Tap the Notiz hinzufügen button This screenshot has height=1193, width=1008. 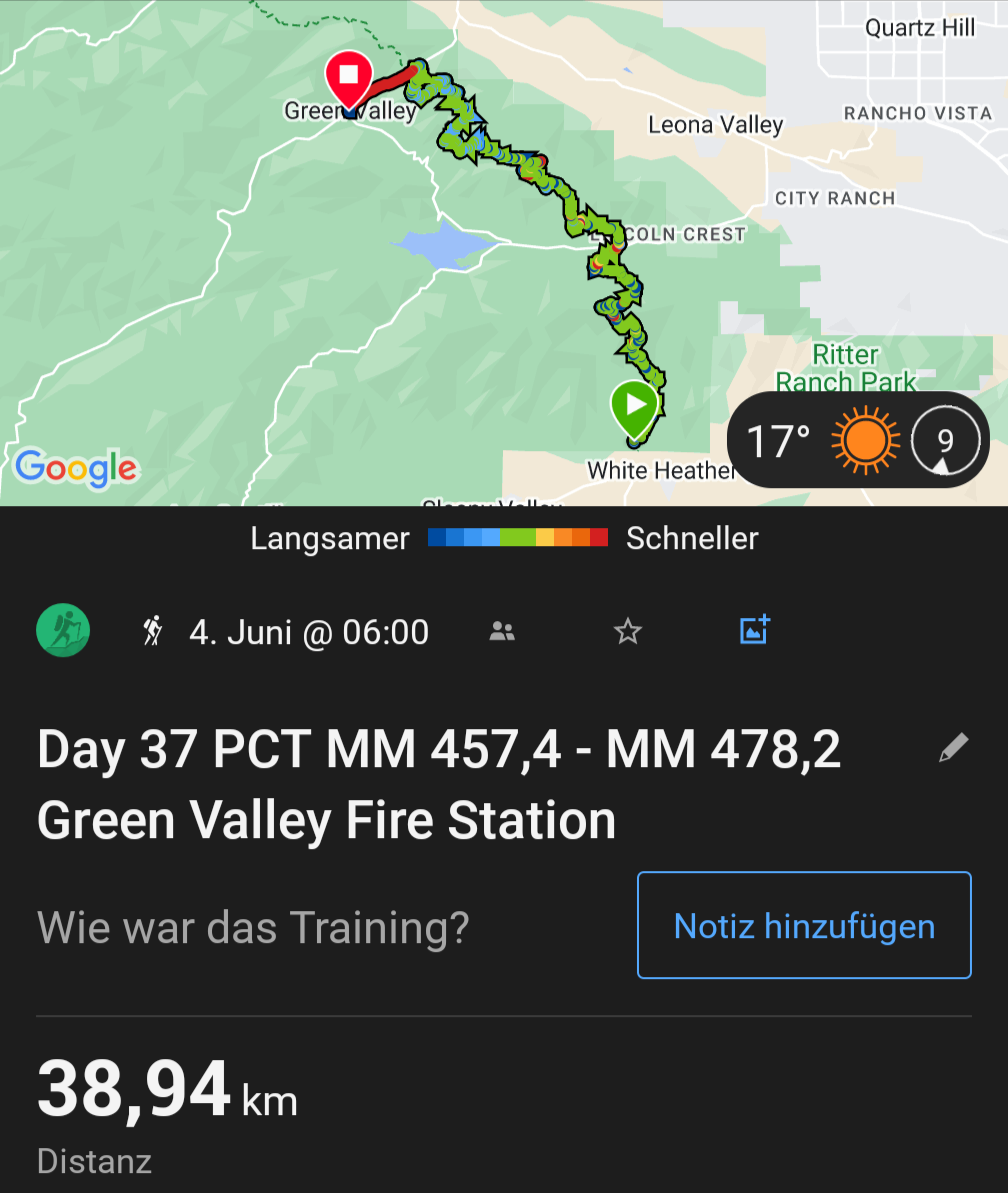[804, 925]
